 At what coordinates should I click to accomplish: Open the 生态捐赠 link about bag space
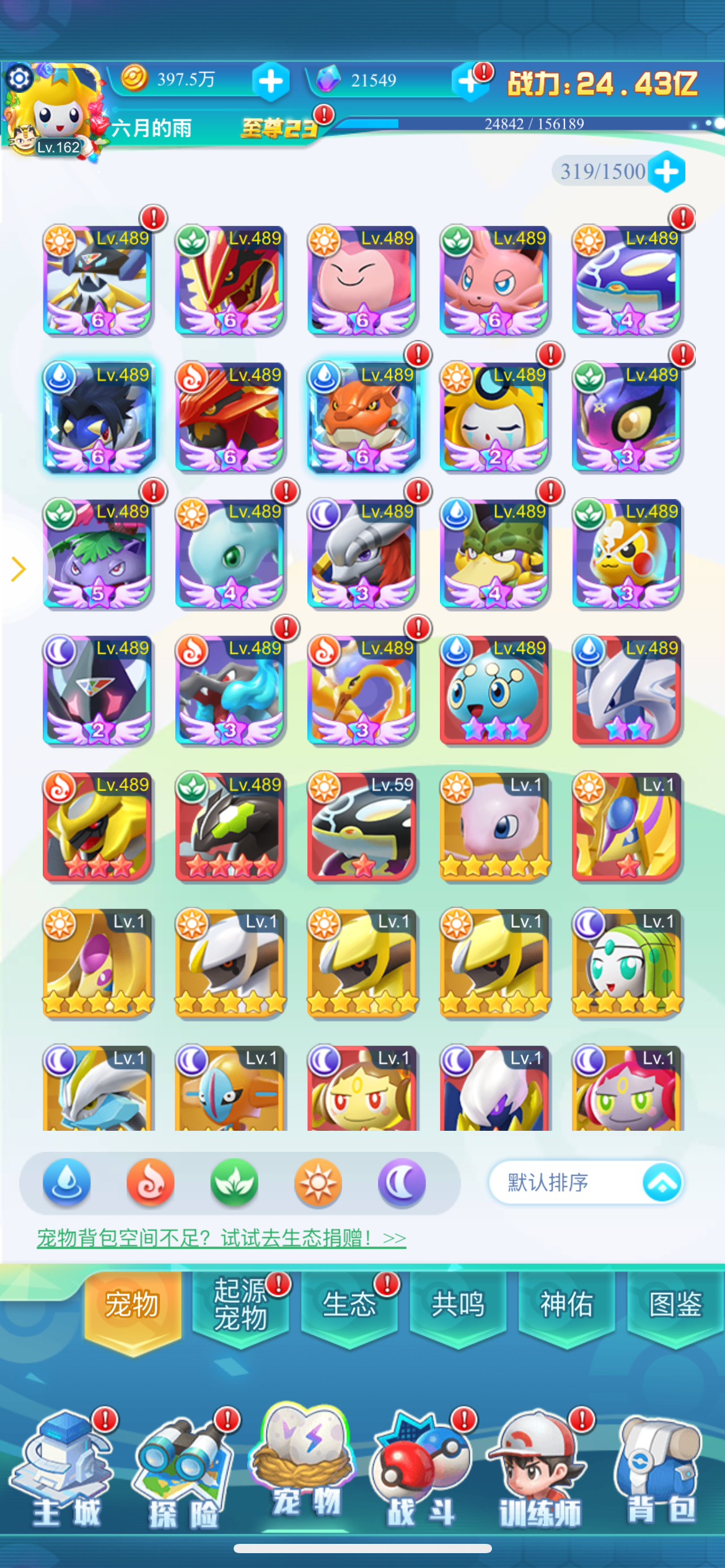221,1238
